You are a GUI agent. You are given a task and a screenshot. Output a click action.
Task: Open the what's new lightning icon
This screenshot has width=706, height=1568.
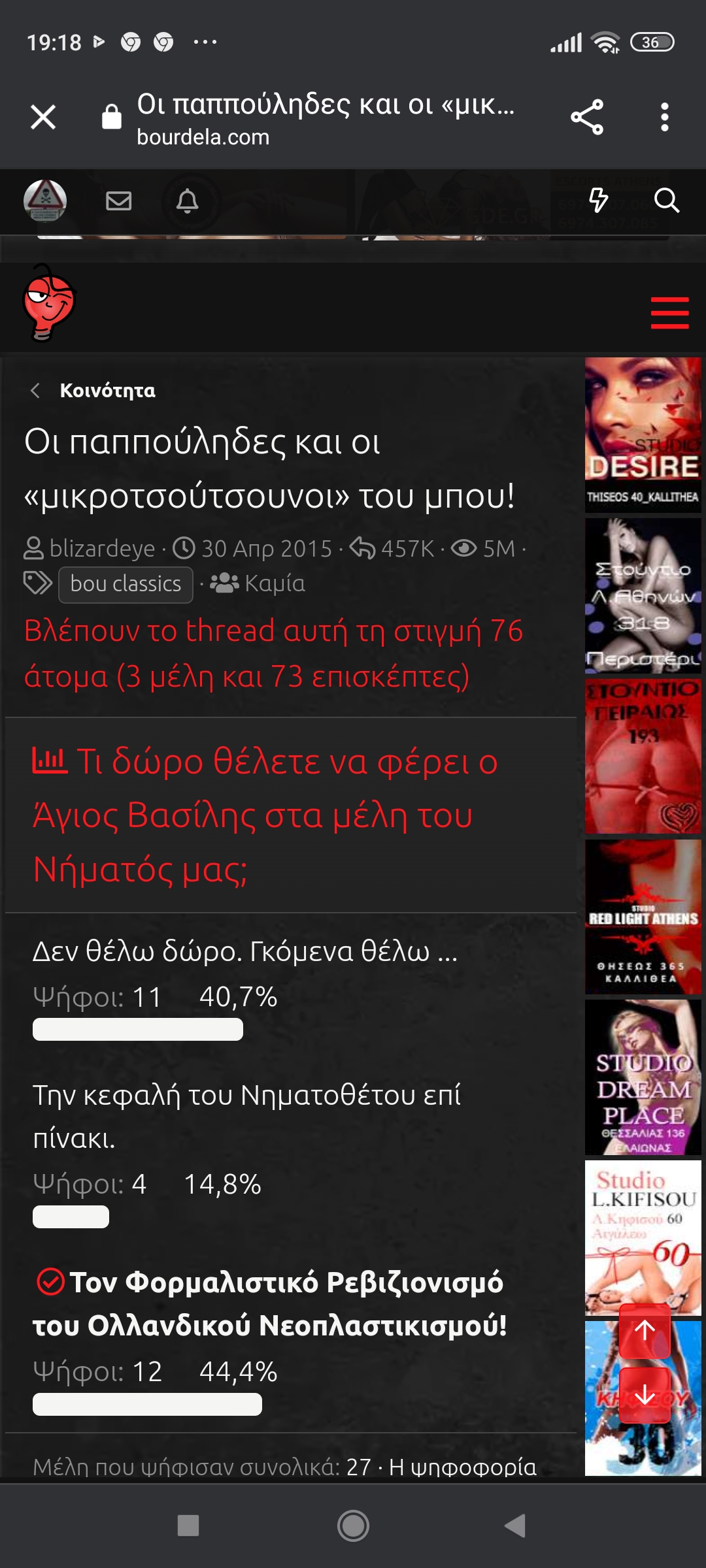598,201
